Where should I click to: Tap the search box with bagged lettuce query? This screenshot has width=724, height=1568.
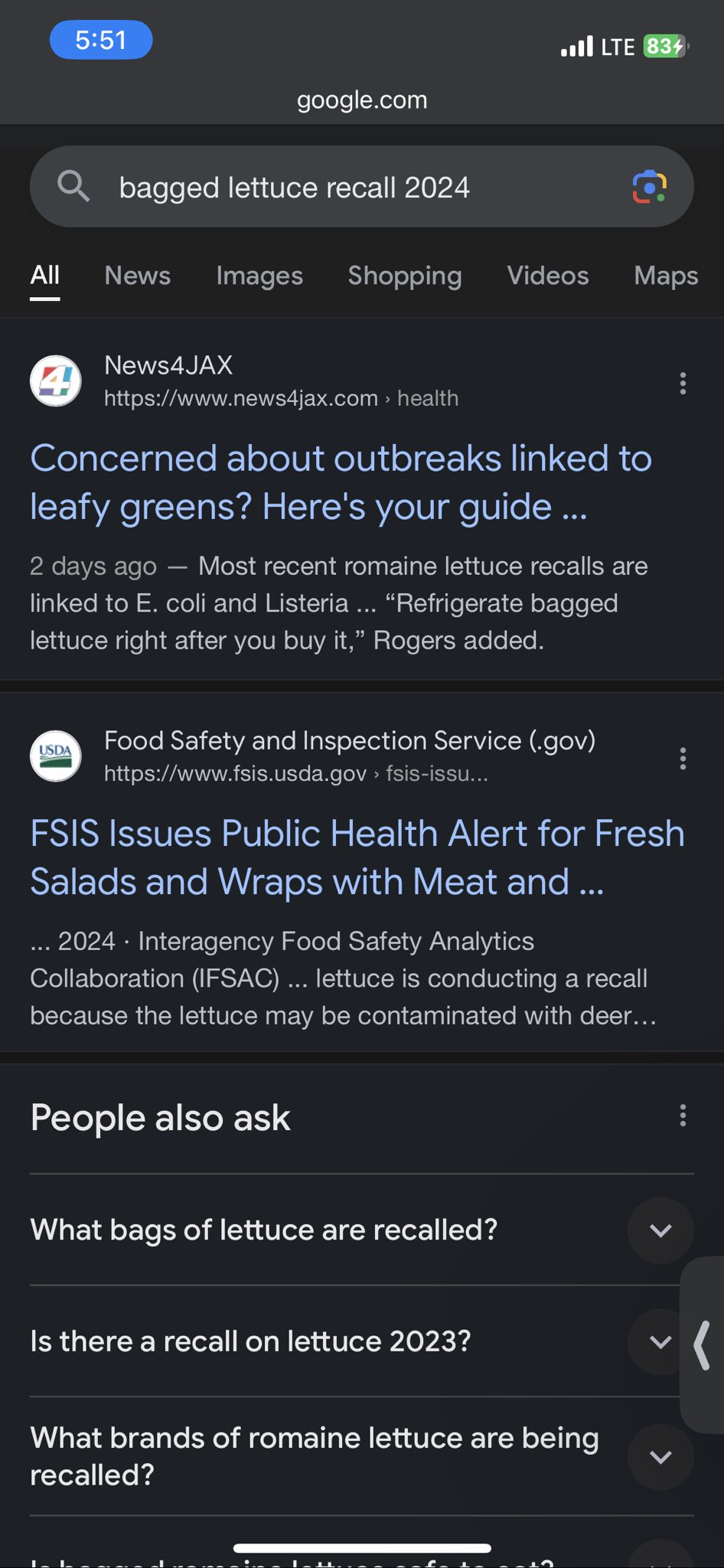point(361,187)
